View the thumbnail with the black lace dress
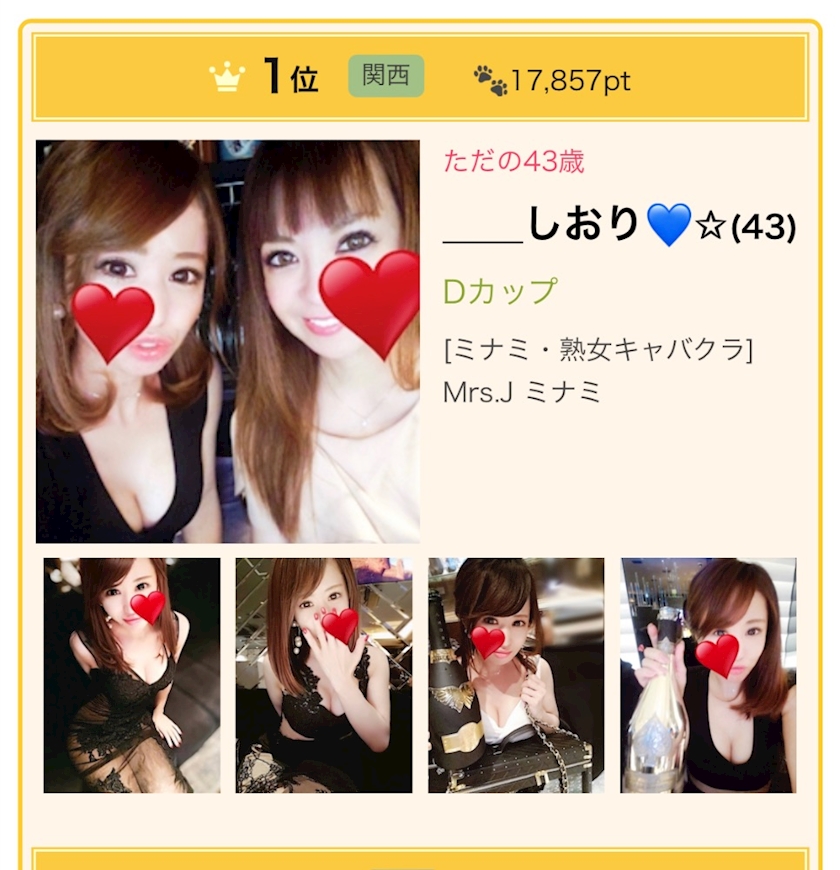This screenshot has height=870, width=840. click(x=132, y=675)
